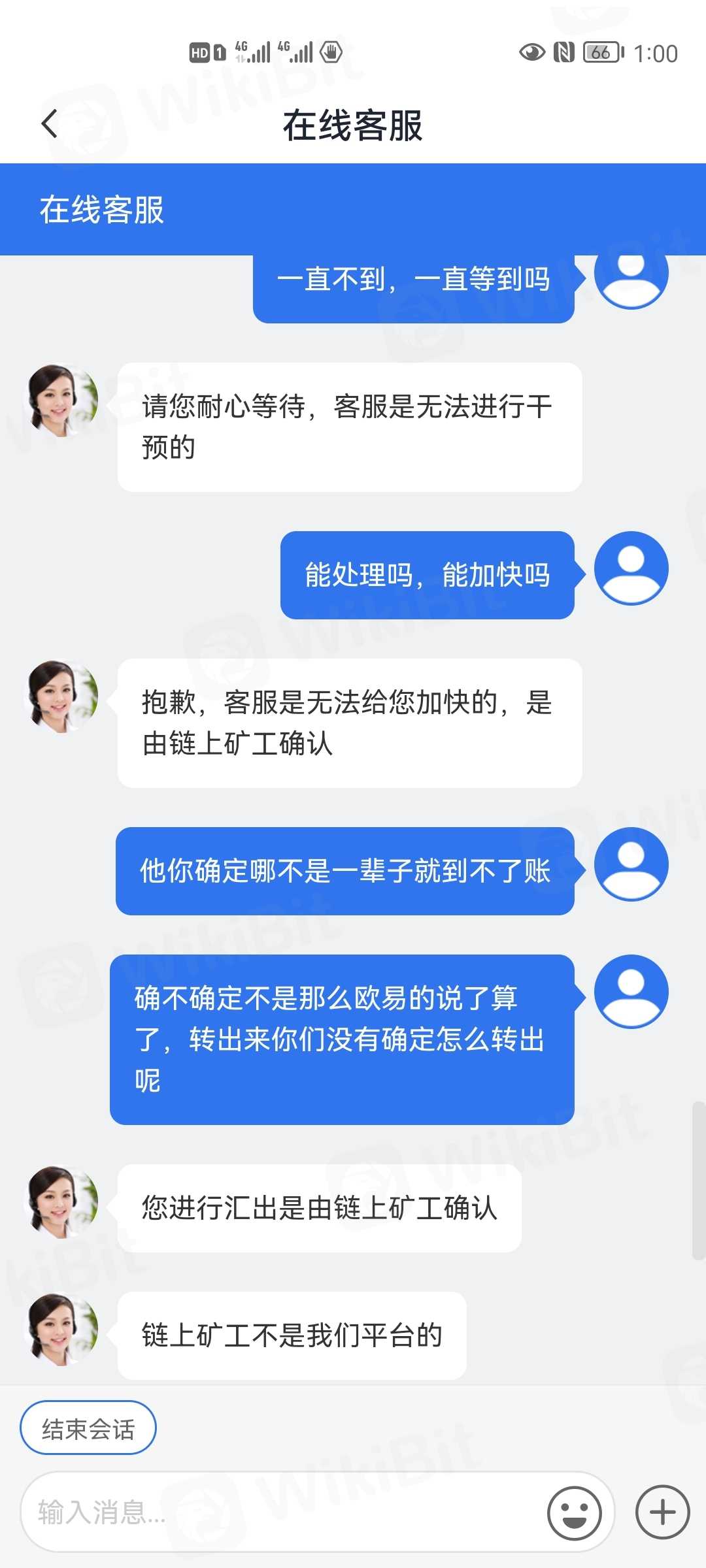Open the plus attachment menu
This screenshot has width=706, height=1568.
coord(662,1512)
